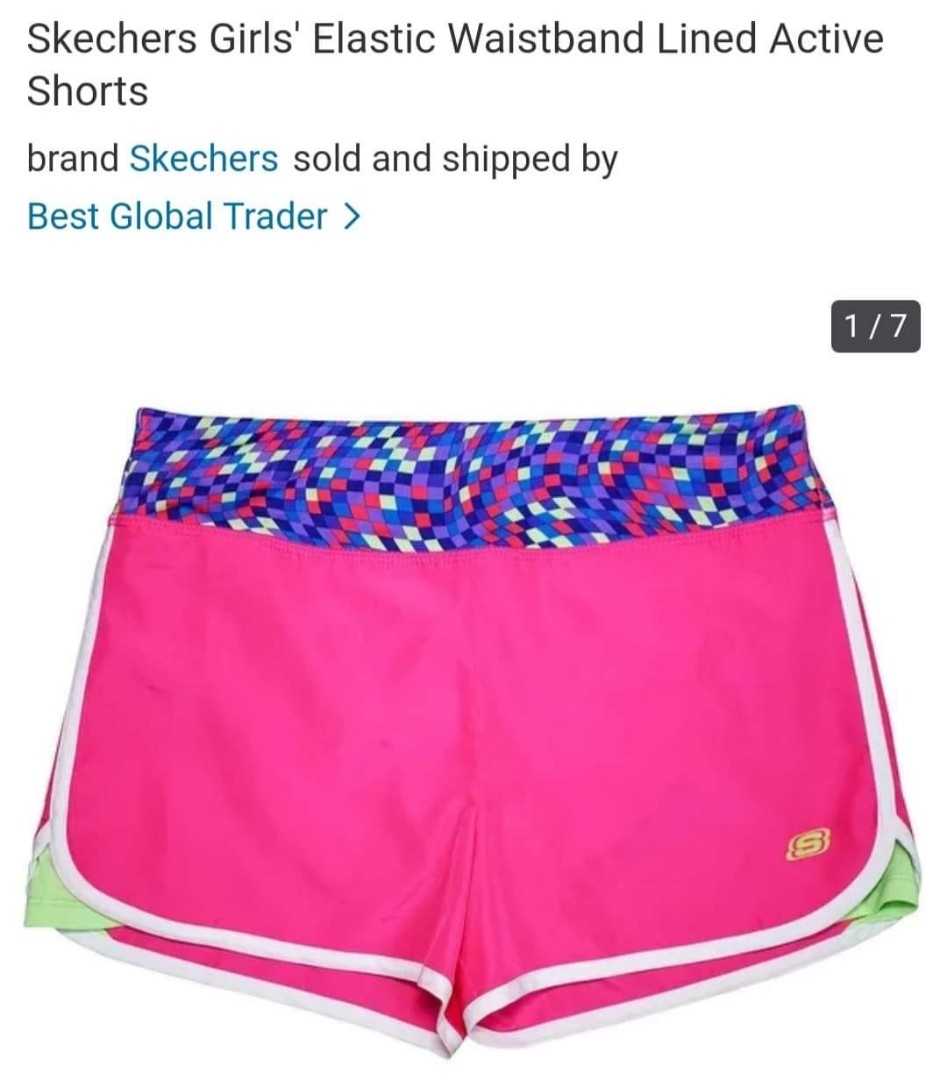This screenshot has width=946, height=1080.
Task: Open the Skechers brand link
Action: (x=204, y=159)
